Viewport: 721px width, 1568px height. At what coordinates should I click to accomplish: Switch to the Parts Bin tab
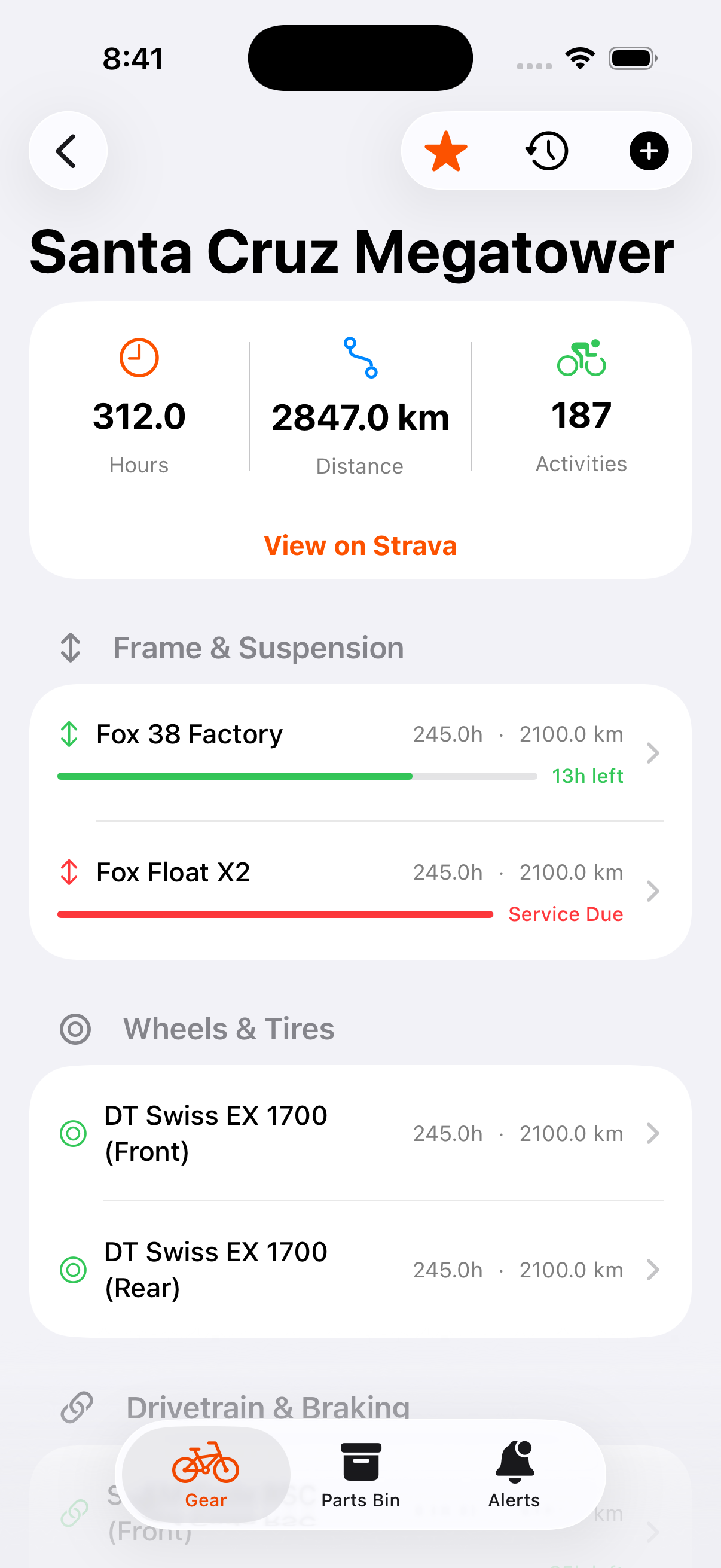pyautogui.click(x=360, y=1473)
